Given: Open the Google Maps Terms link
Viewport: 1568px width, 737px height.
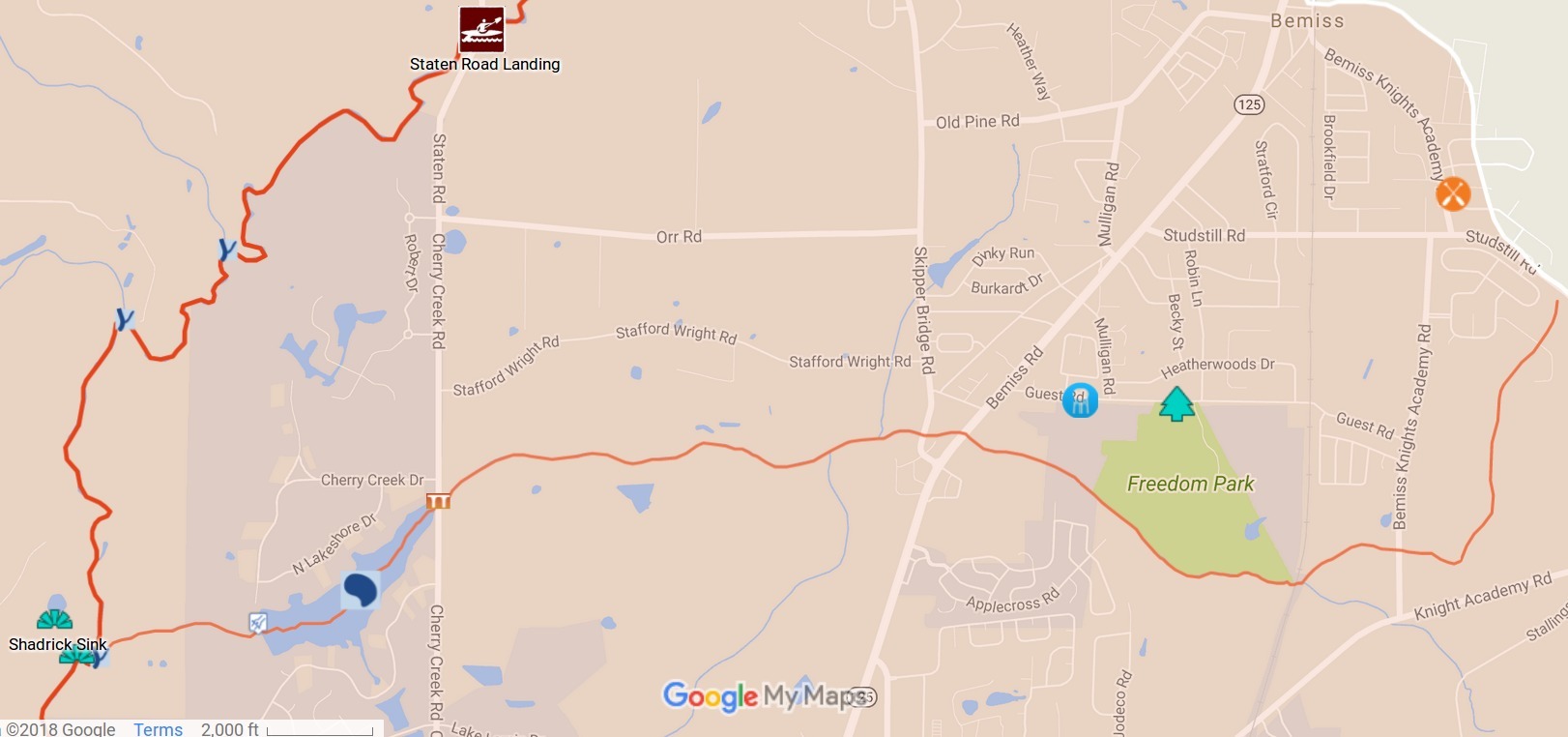Looking at the screenshot, I should tap(158, 729).
